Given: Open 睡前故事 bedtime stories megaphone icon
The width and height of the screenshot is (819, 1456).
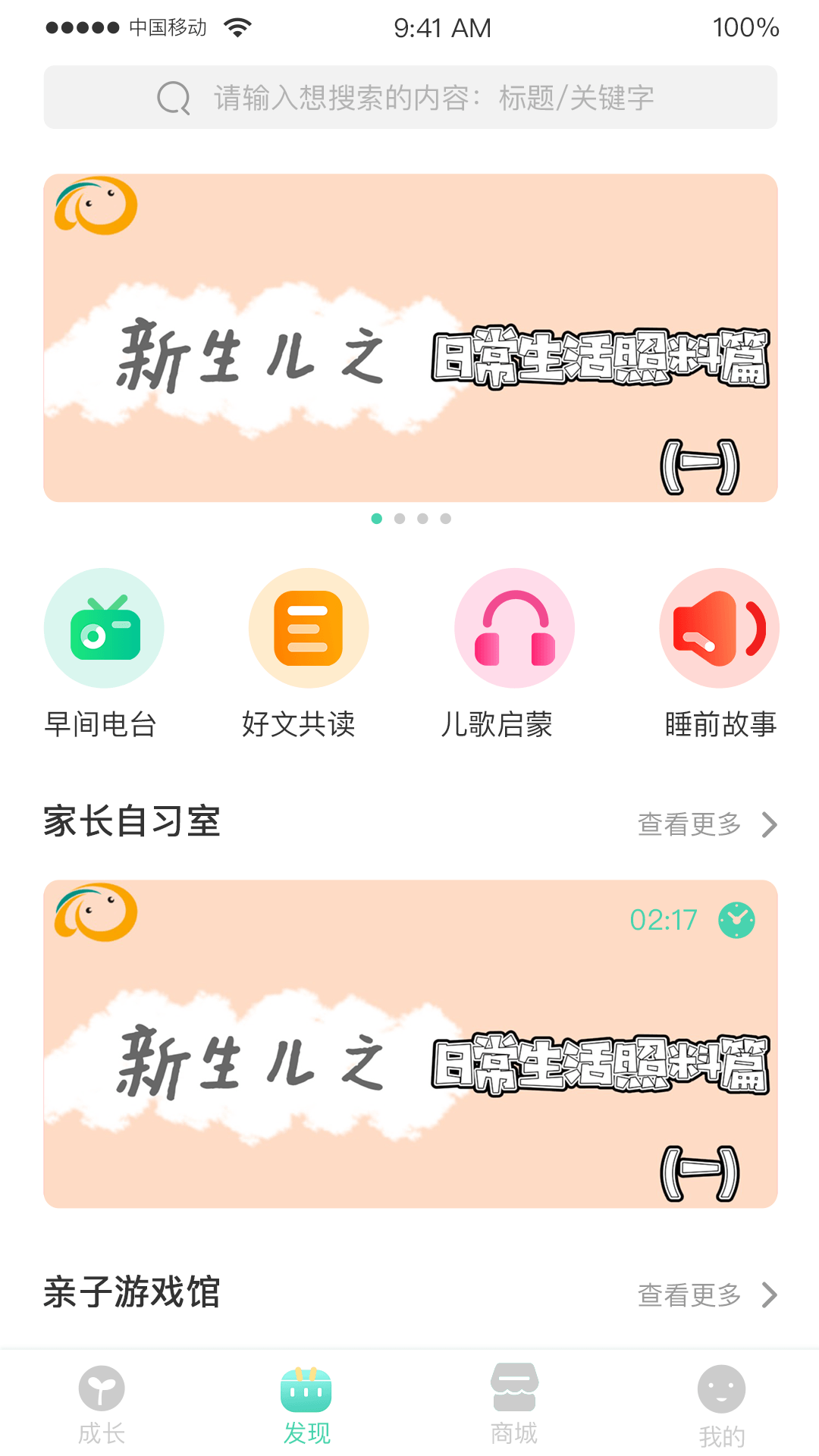Looking at the screenshot, I should (719, 628).
